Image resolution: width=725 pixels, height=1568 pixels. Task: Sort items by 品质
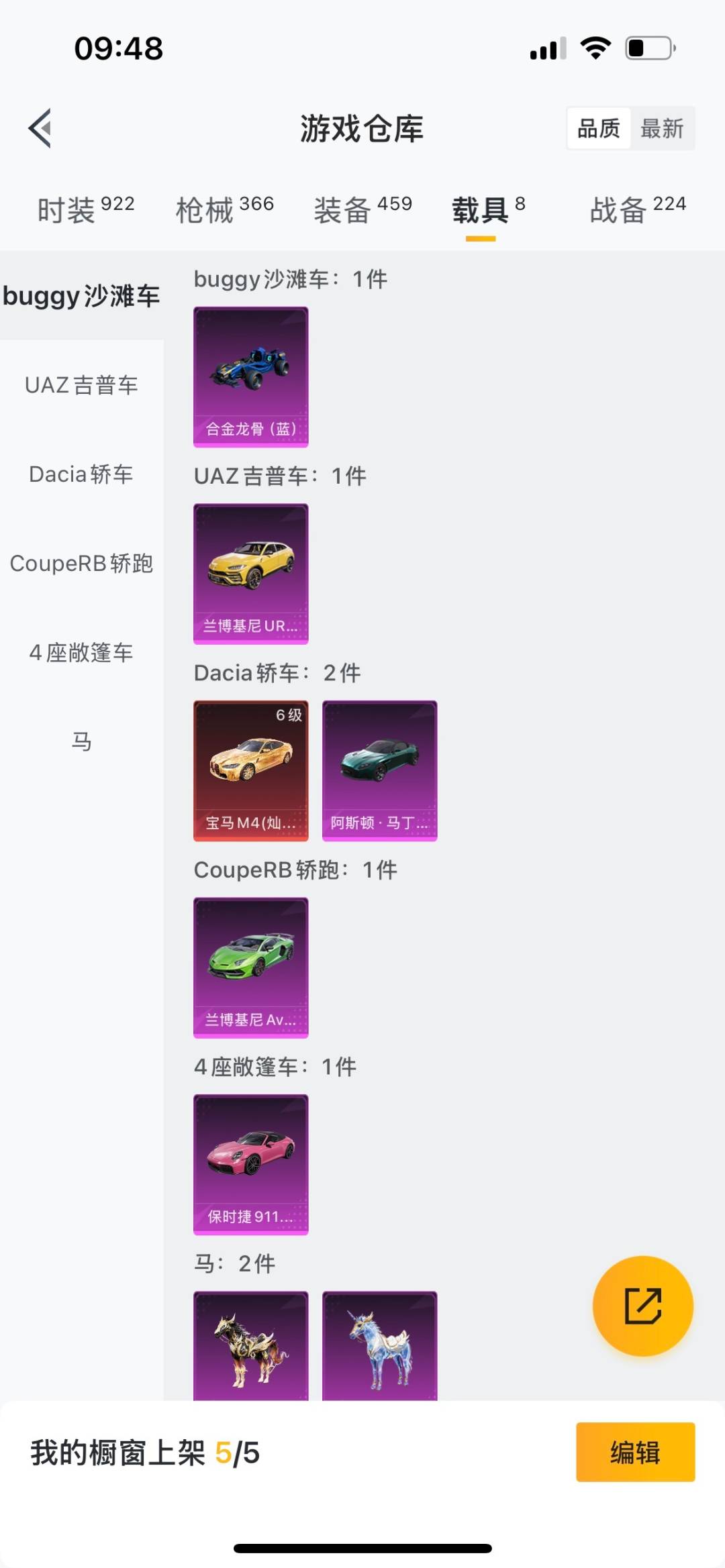pyautogui.click(x=598, y=128)
